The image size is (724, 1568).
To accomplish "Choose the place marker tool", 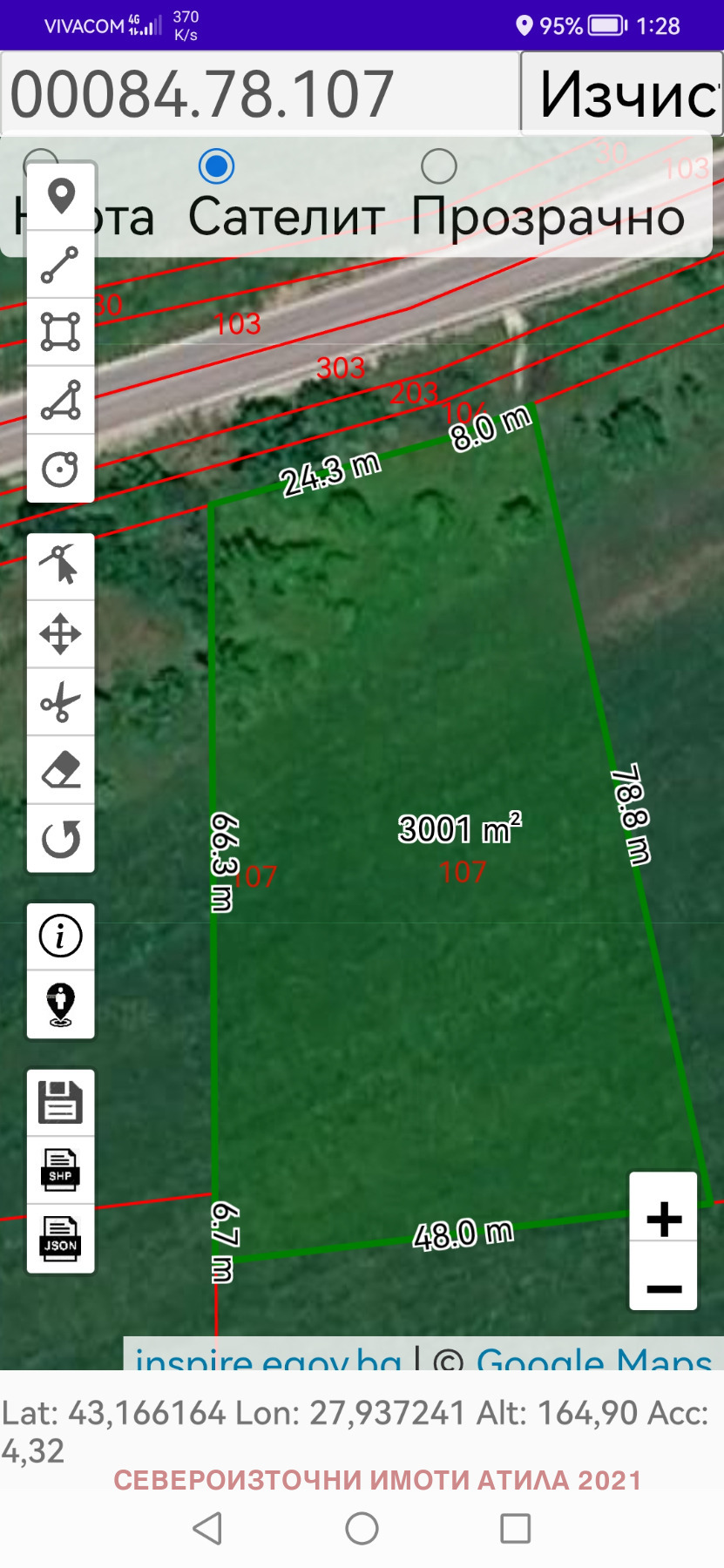I will 61,196.
